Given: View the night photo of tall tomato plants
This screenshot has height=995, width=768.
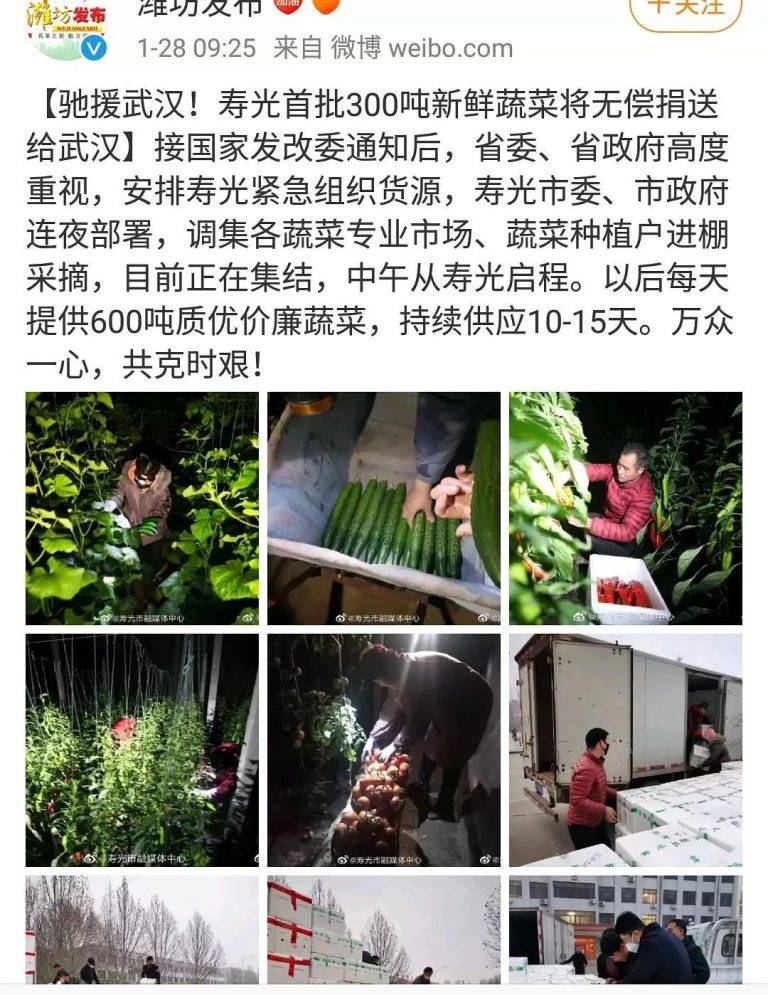Looking at the screenshot, I should tap(142, 749).
